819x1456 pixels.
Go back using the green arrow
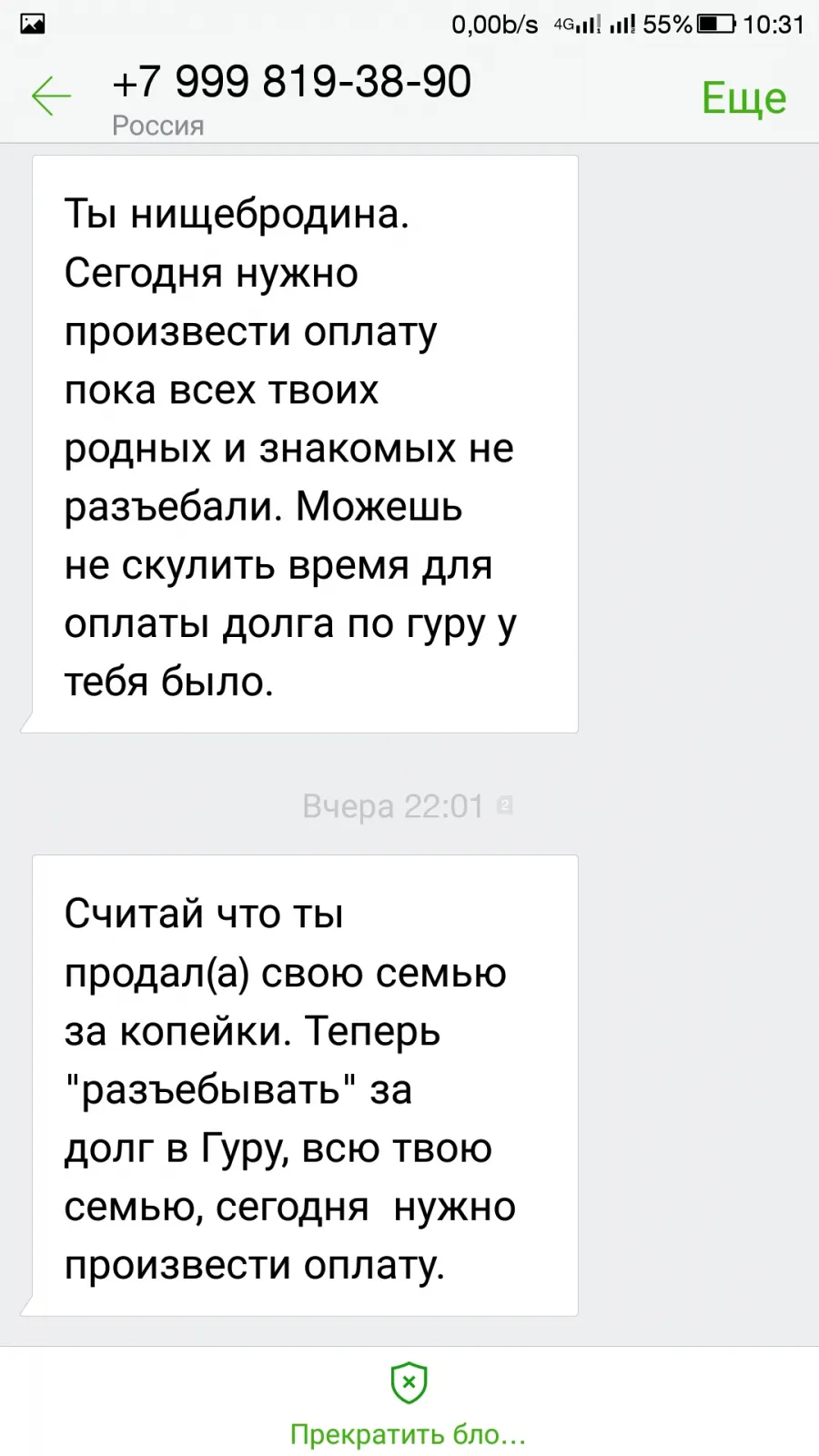tap(51, 96)
